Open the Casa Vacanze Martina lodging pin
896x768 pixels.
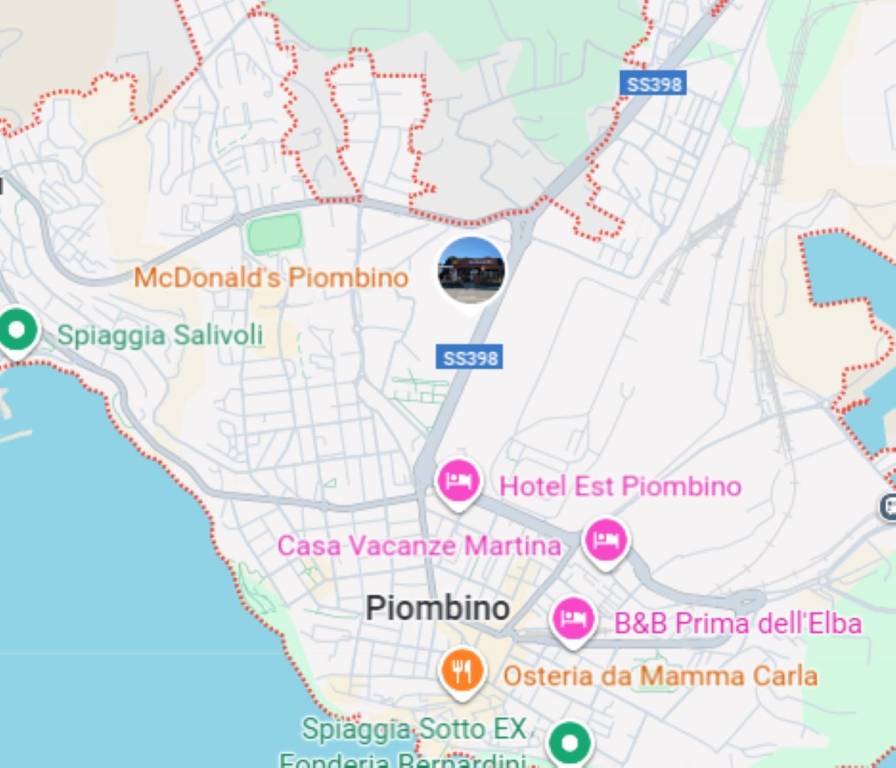606,541
